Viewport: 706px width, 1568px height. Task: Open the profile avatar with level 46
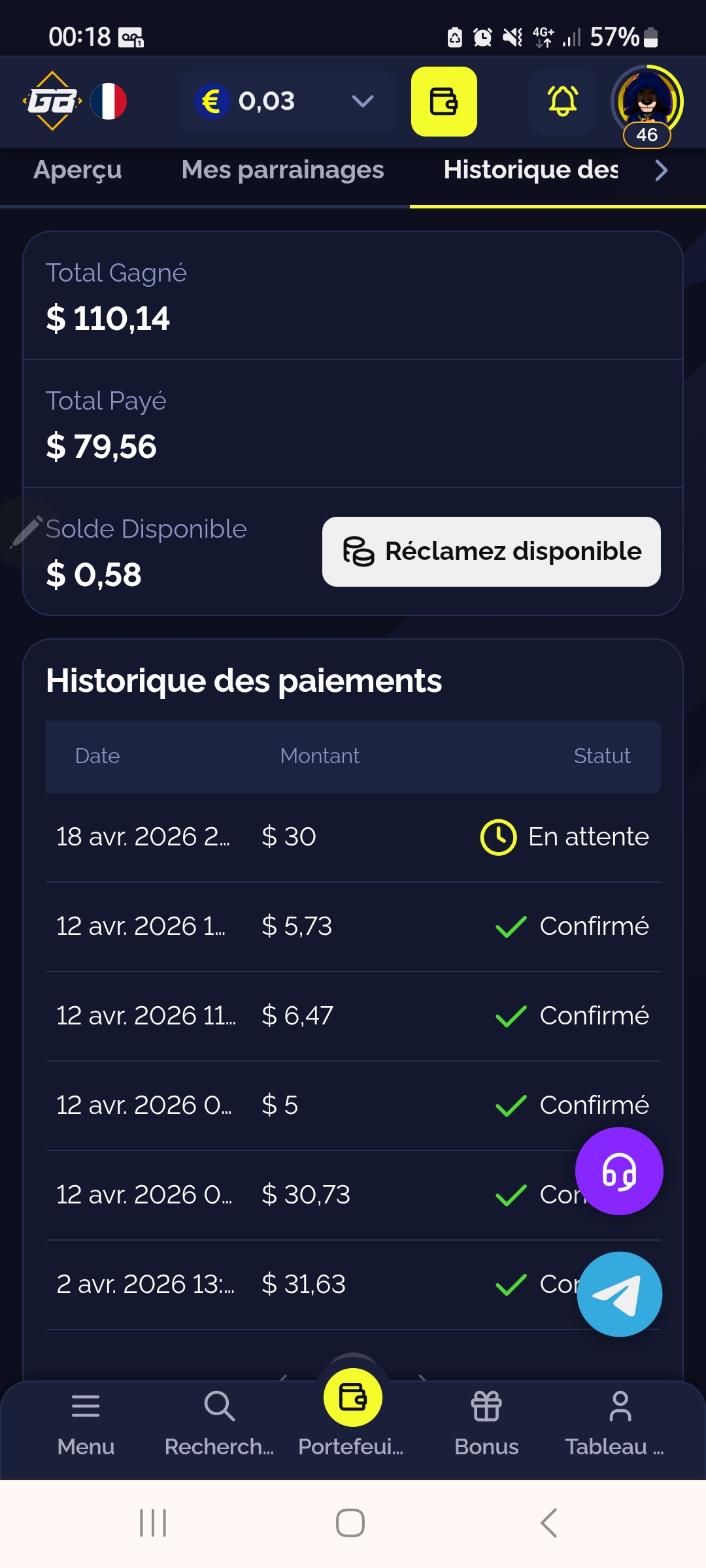point(647,102)
